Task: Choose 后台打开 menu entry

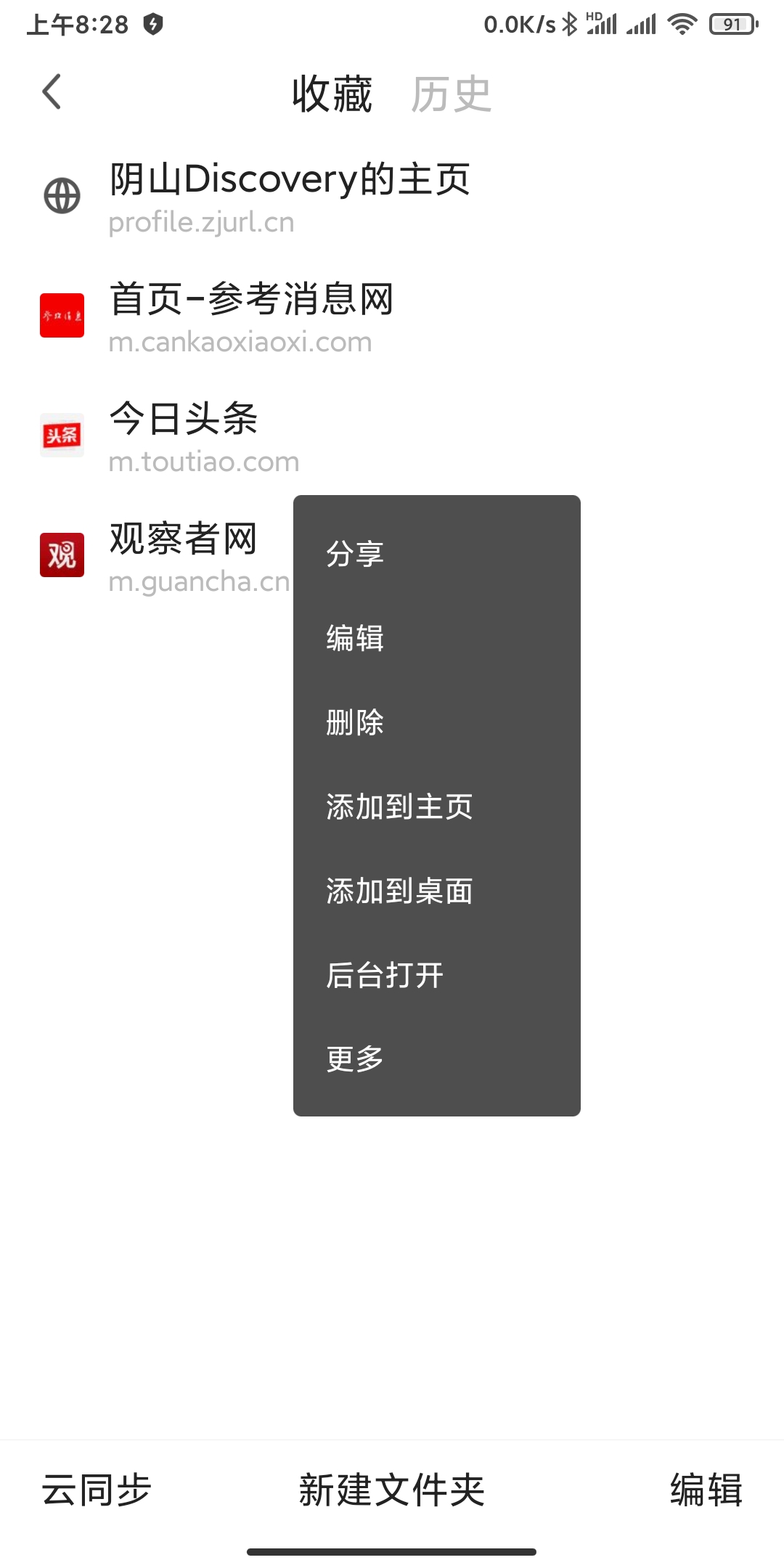Action: 383,976
